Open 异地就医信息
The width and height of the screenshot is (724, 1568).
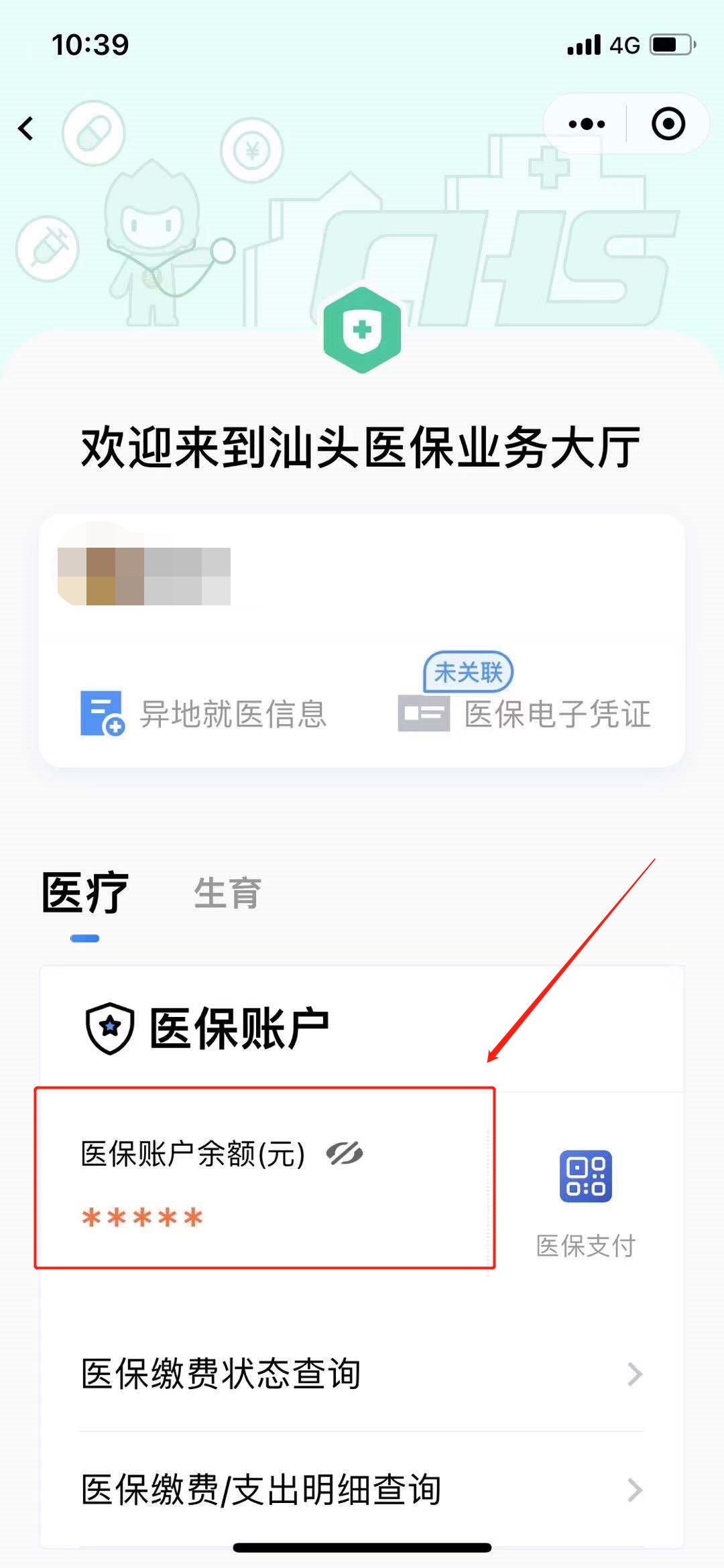pos(204,714)
